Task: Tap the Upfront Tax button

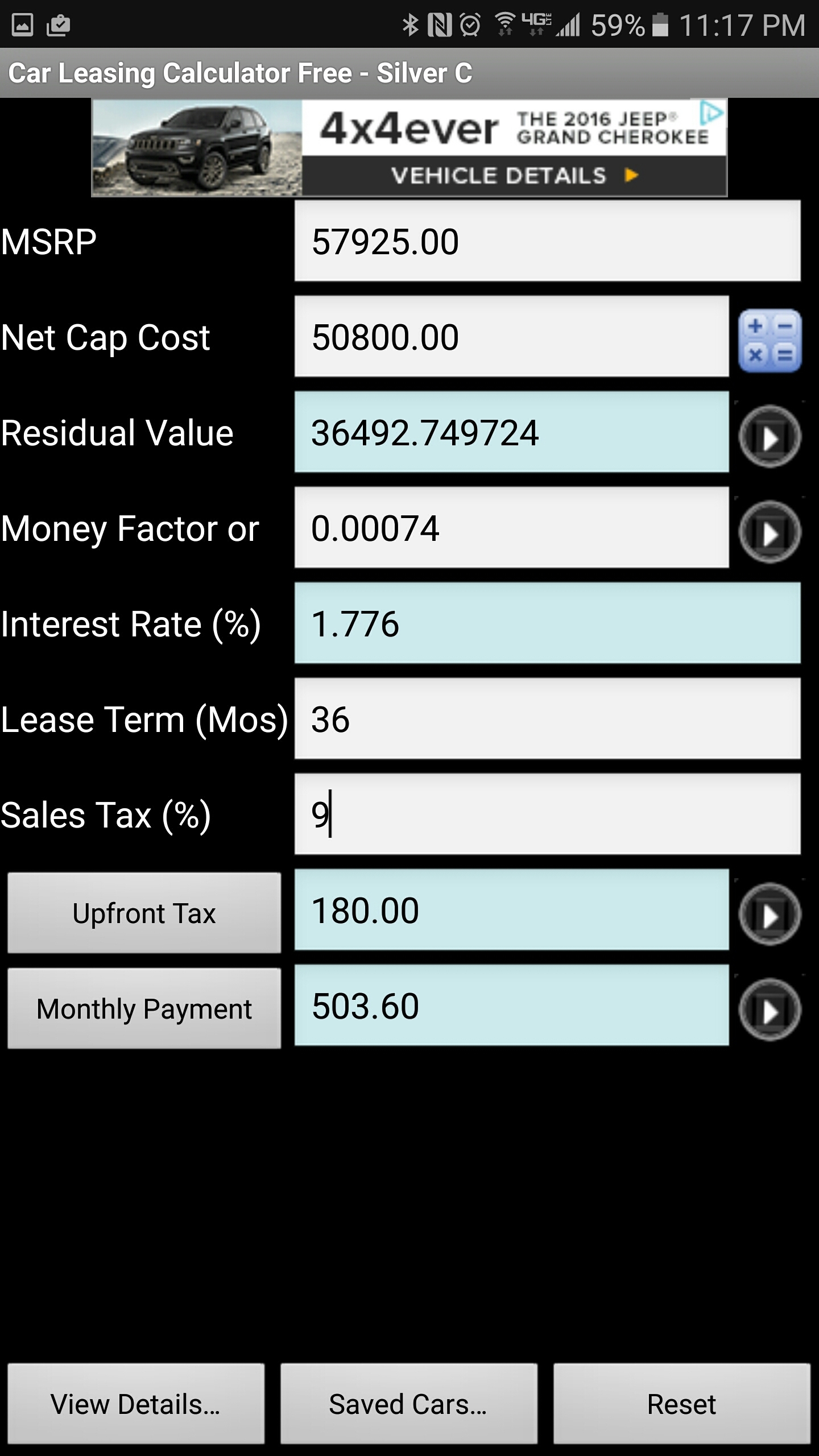Action: pos(144,913)
